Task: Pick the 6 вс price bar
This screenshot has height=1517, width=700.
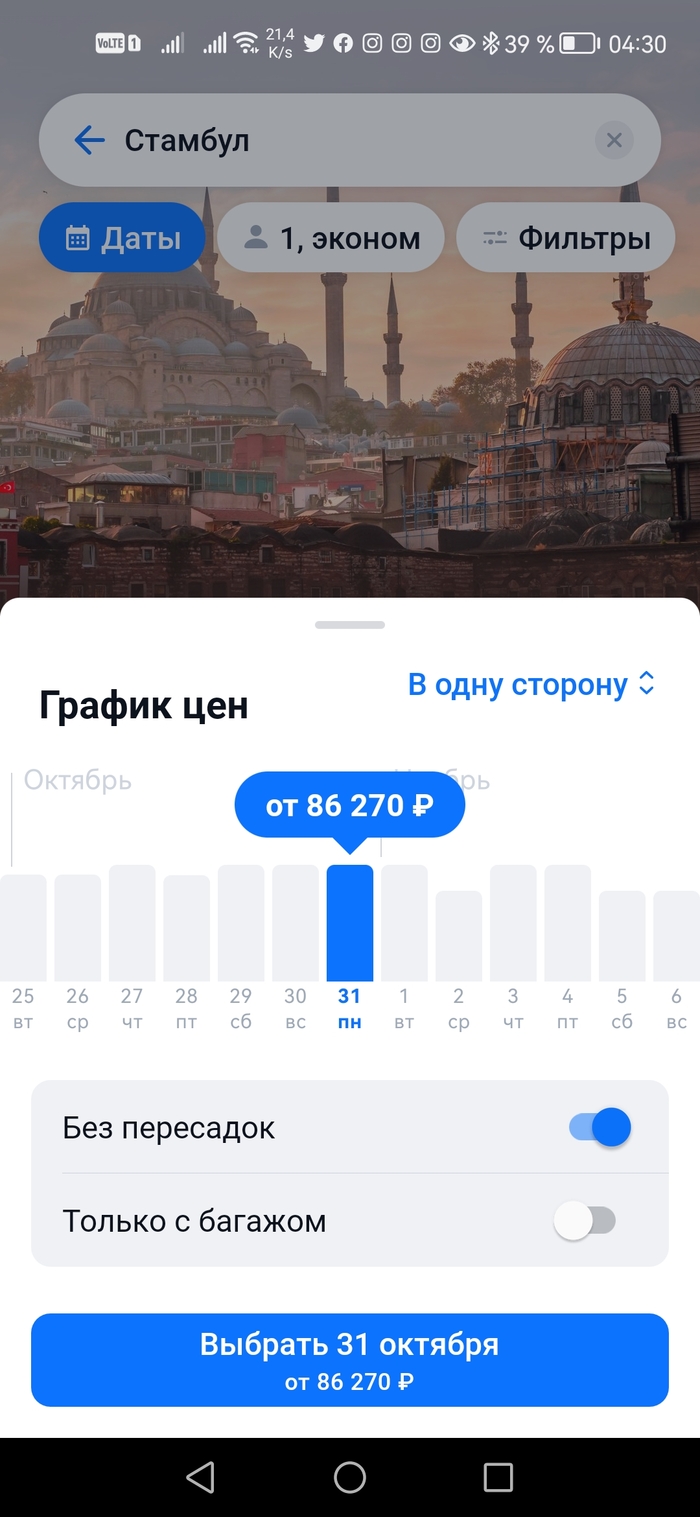Action: coord(676,938)
